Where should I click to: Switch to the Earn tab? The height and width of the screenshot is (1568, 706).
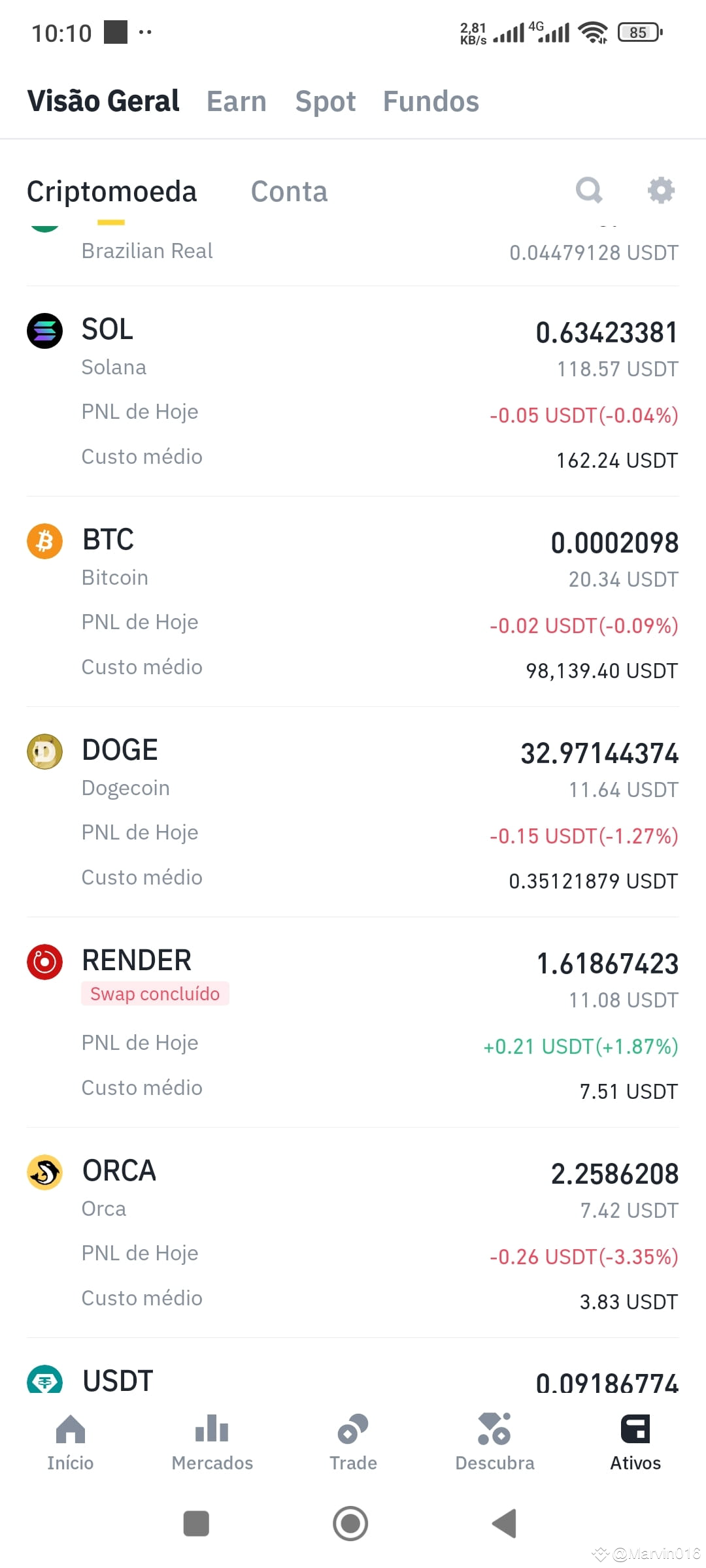pos(235,101)
